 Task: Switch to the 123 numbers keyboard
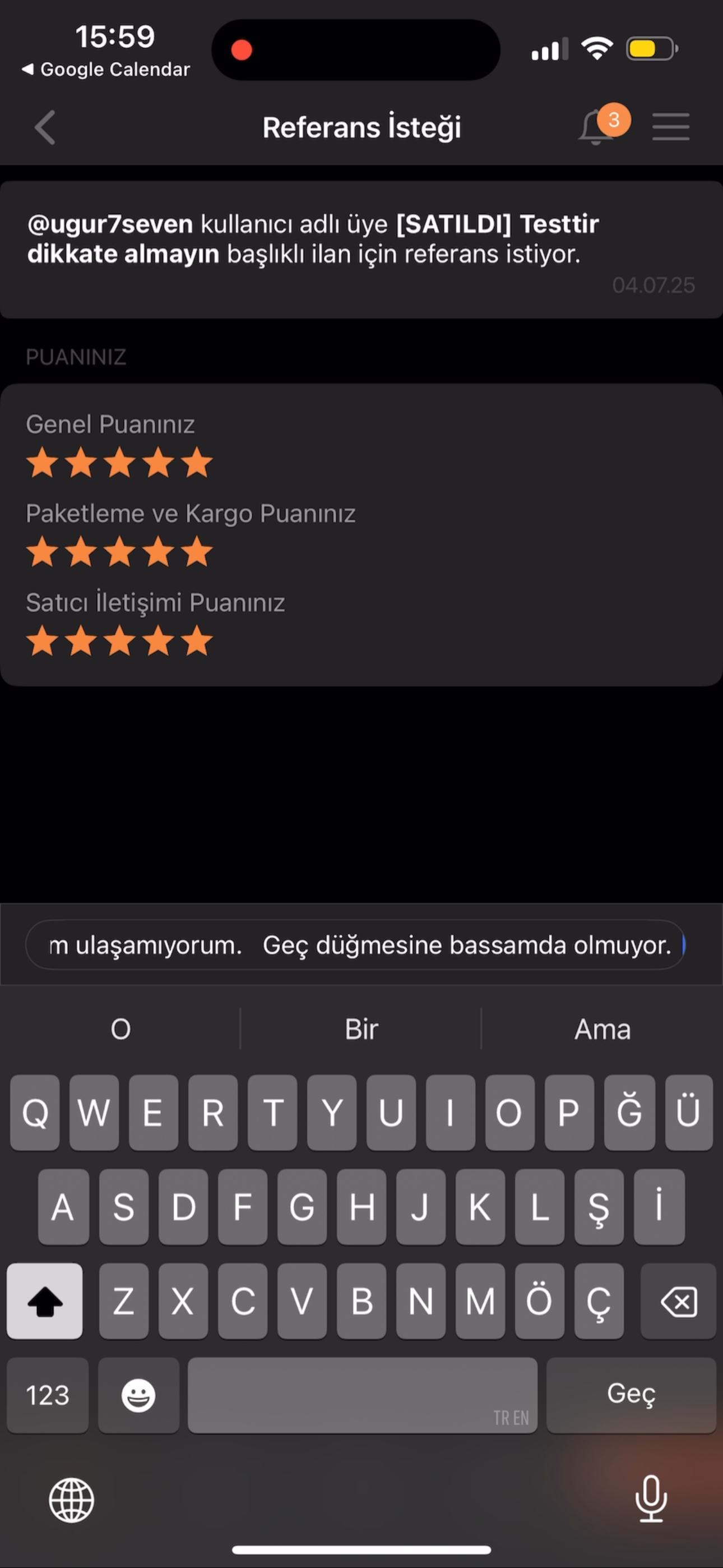(x=48, y=1395)
